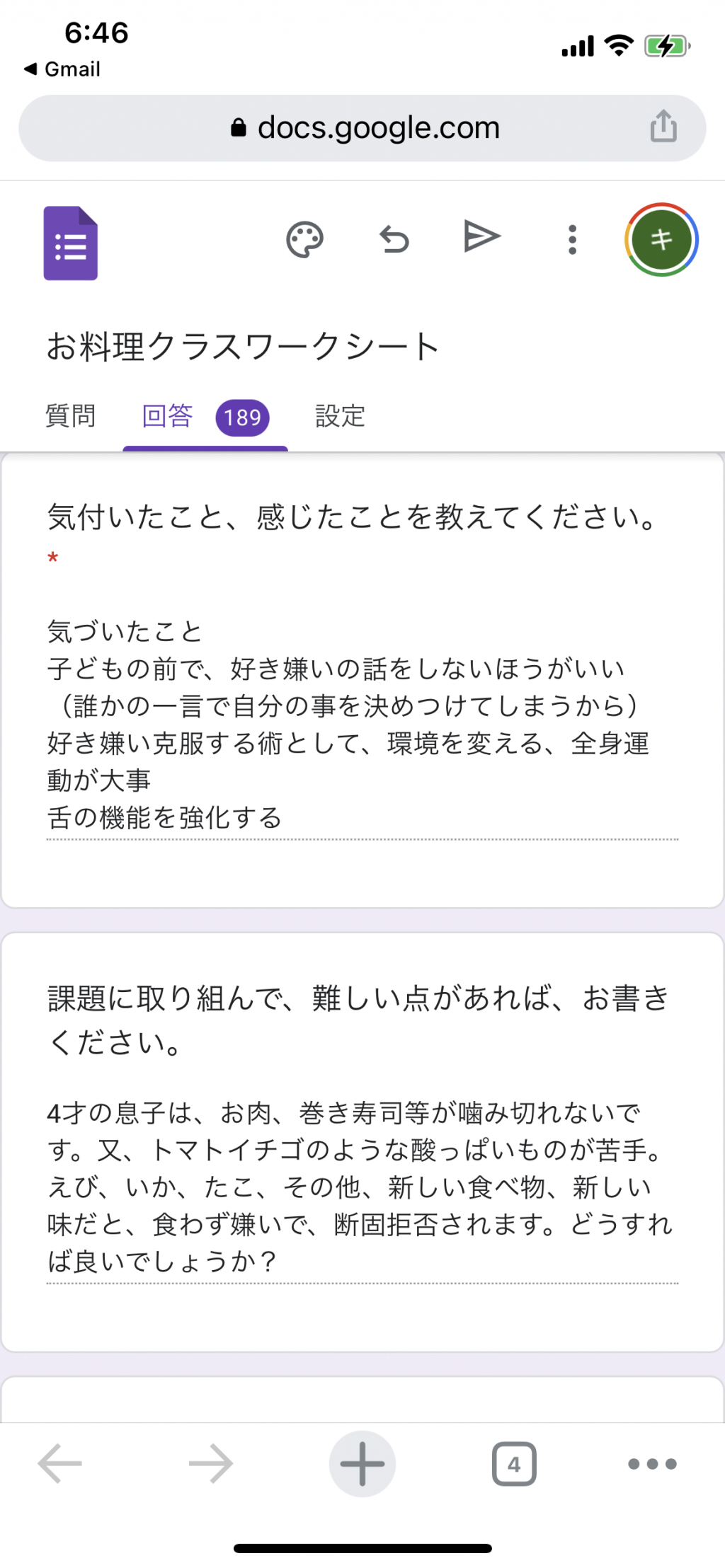
Task: Open the Google account avatar
Action: coord(661,240)
